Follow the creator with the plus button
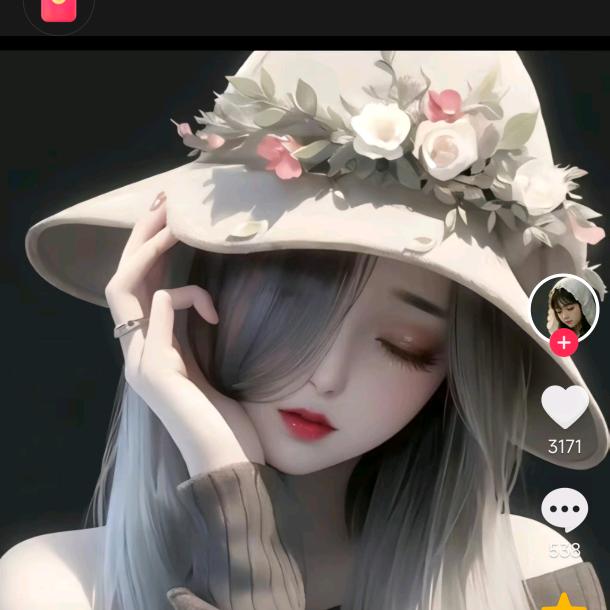Screen dimensions: 610x610 click(x=564, y=343)
